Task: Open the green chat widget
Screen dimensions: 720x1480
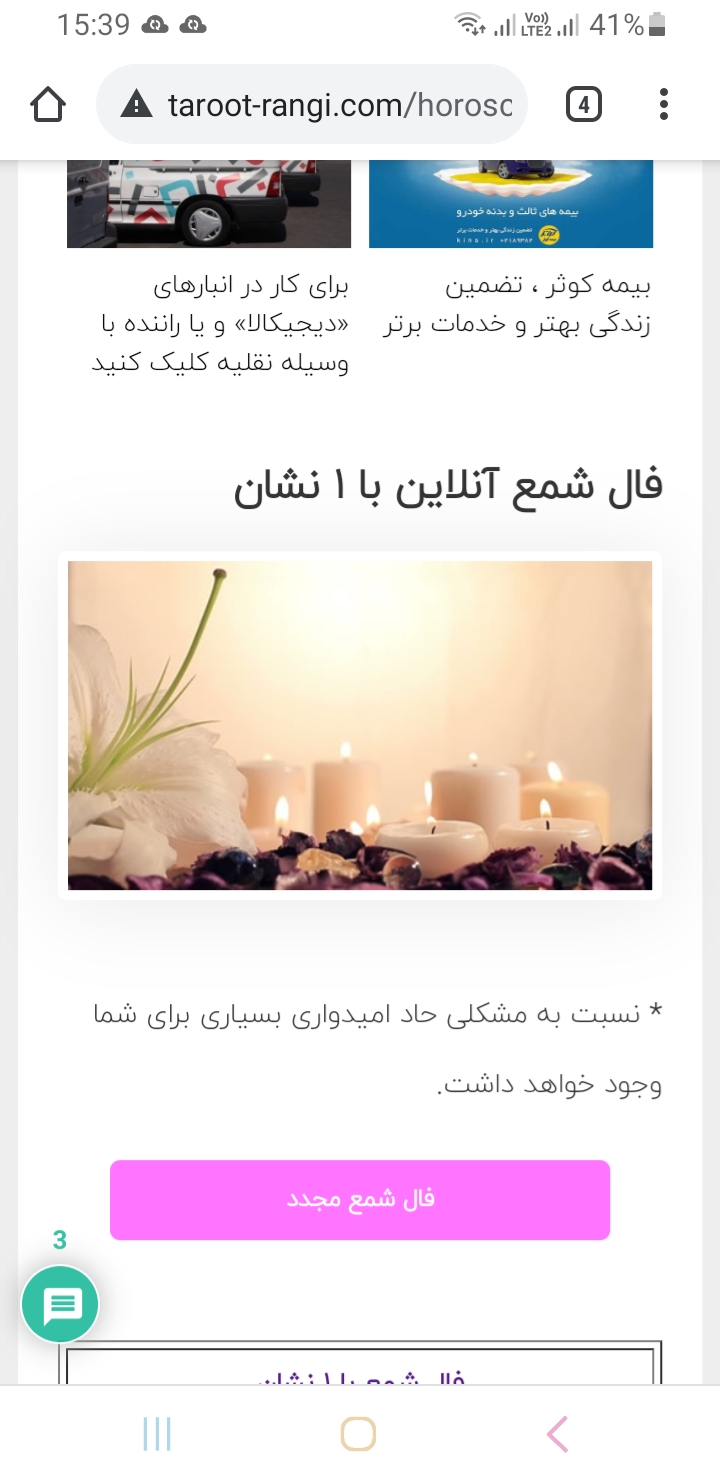Action: [60, 1304]
